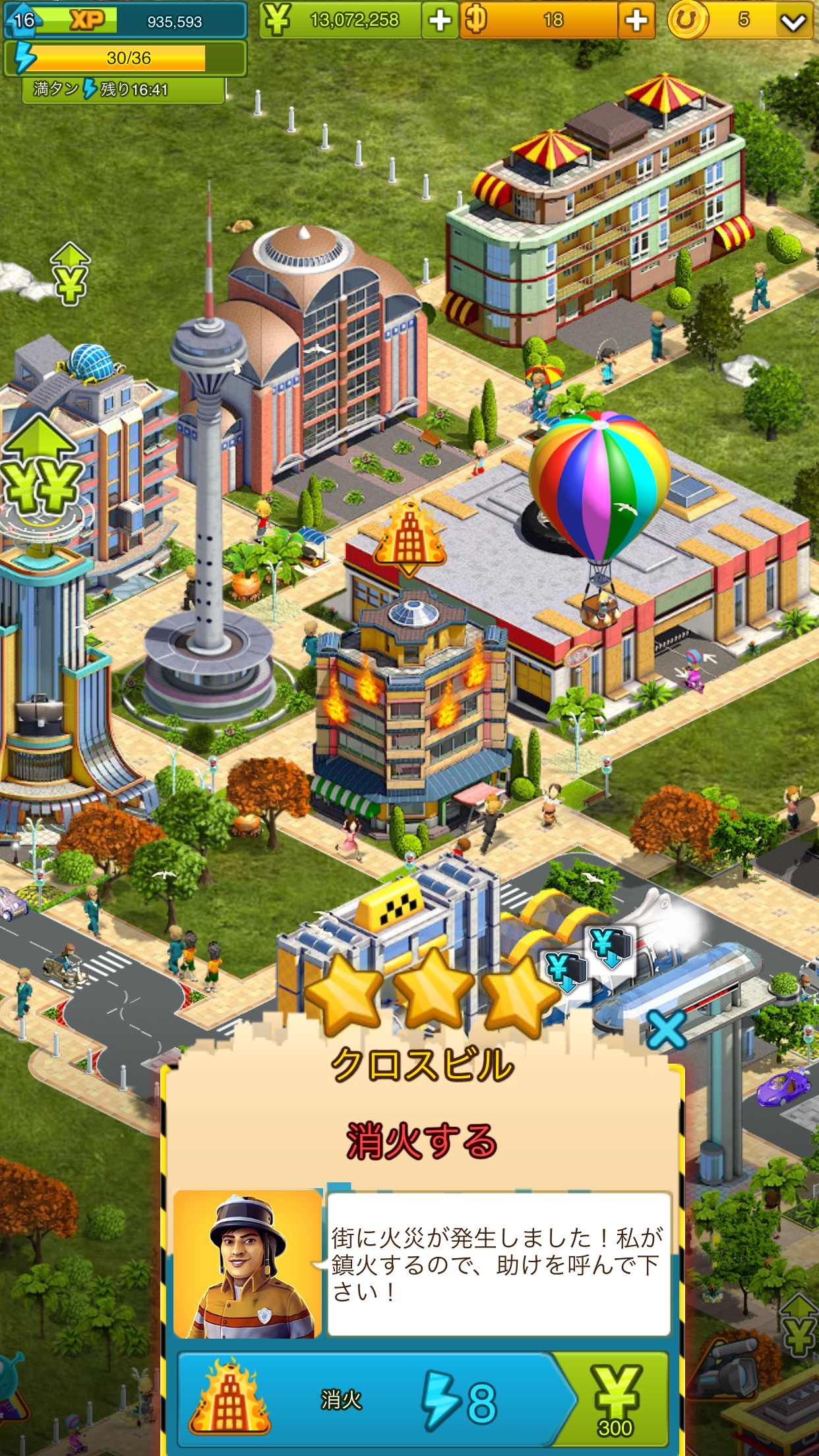Tap the yen collect icon over the station
This screenshot has width=819, height=1456.
point(610,946)
